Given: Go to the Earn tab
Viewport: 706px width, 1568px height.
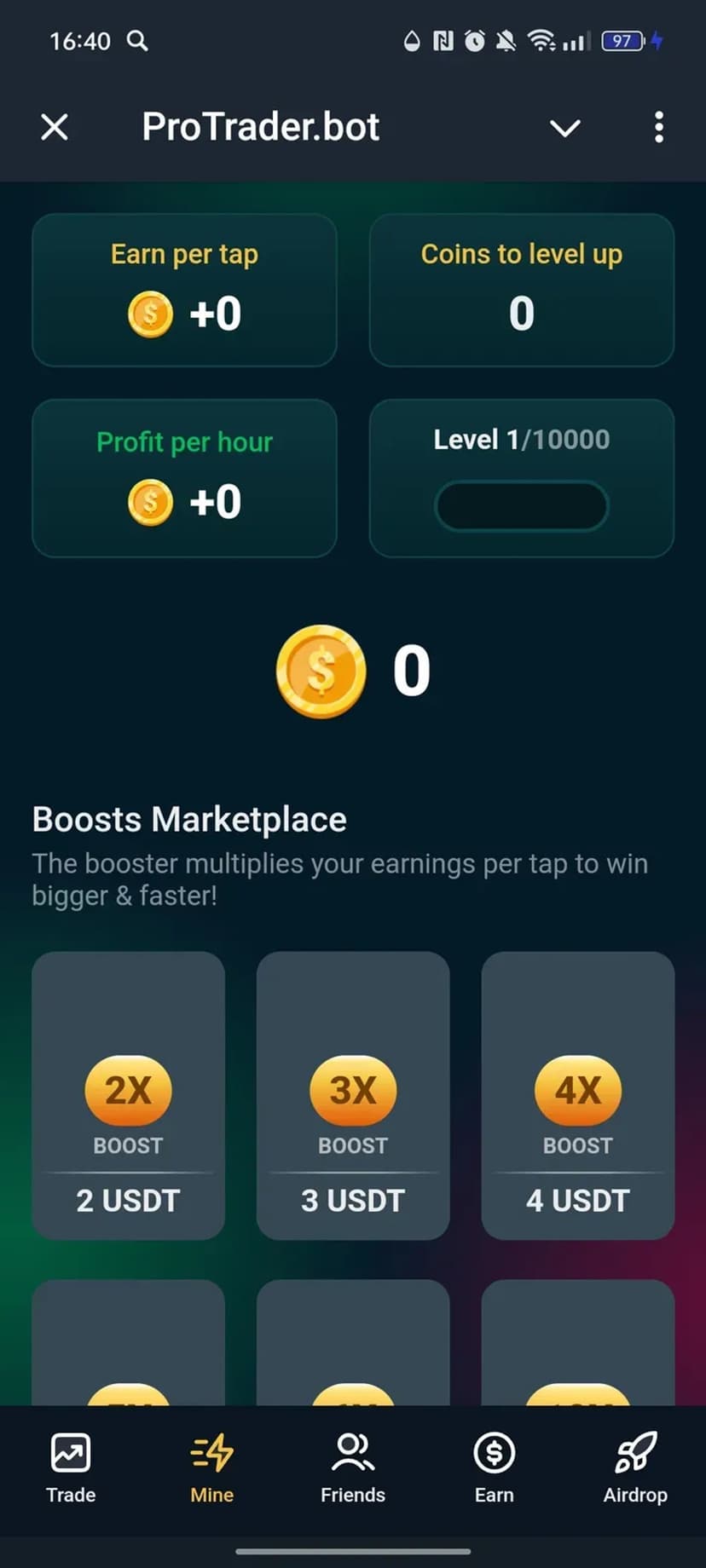Looking at the screenshot, I should coord(494,1467).
